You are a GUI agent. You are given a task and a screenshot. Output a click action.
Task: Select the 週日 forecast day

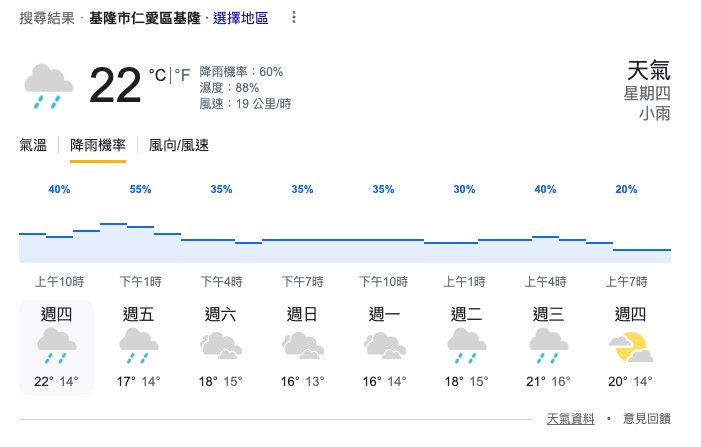coord(303,347)
